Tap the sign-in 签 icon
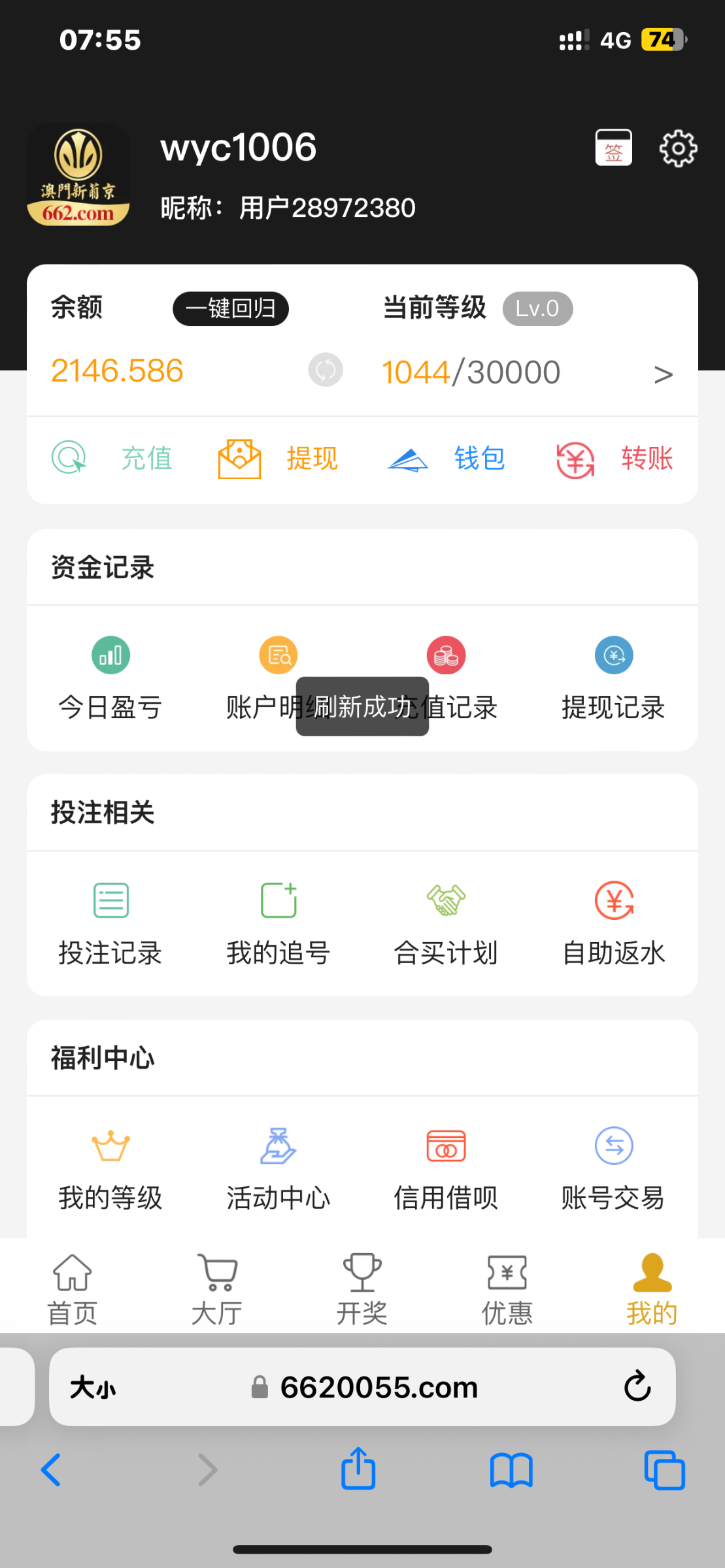 coord(613,147)
